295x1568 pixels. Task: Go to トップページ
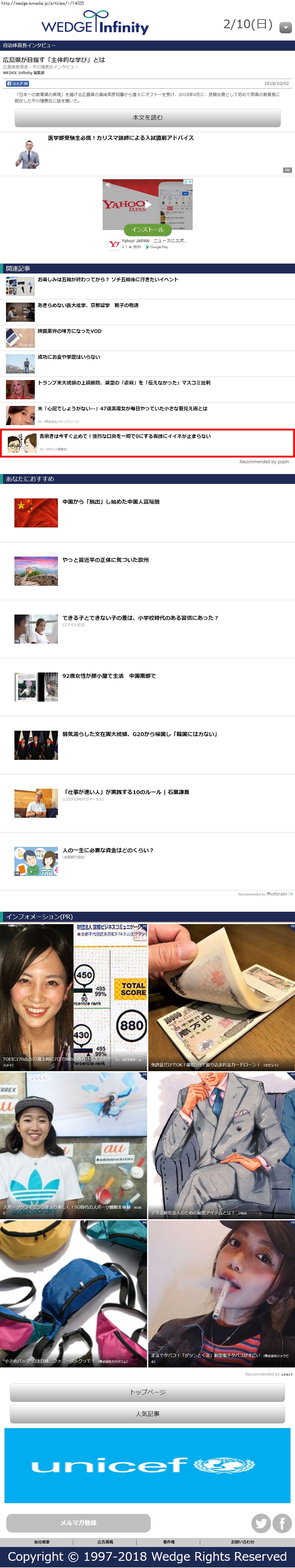147,1391
